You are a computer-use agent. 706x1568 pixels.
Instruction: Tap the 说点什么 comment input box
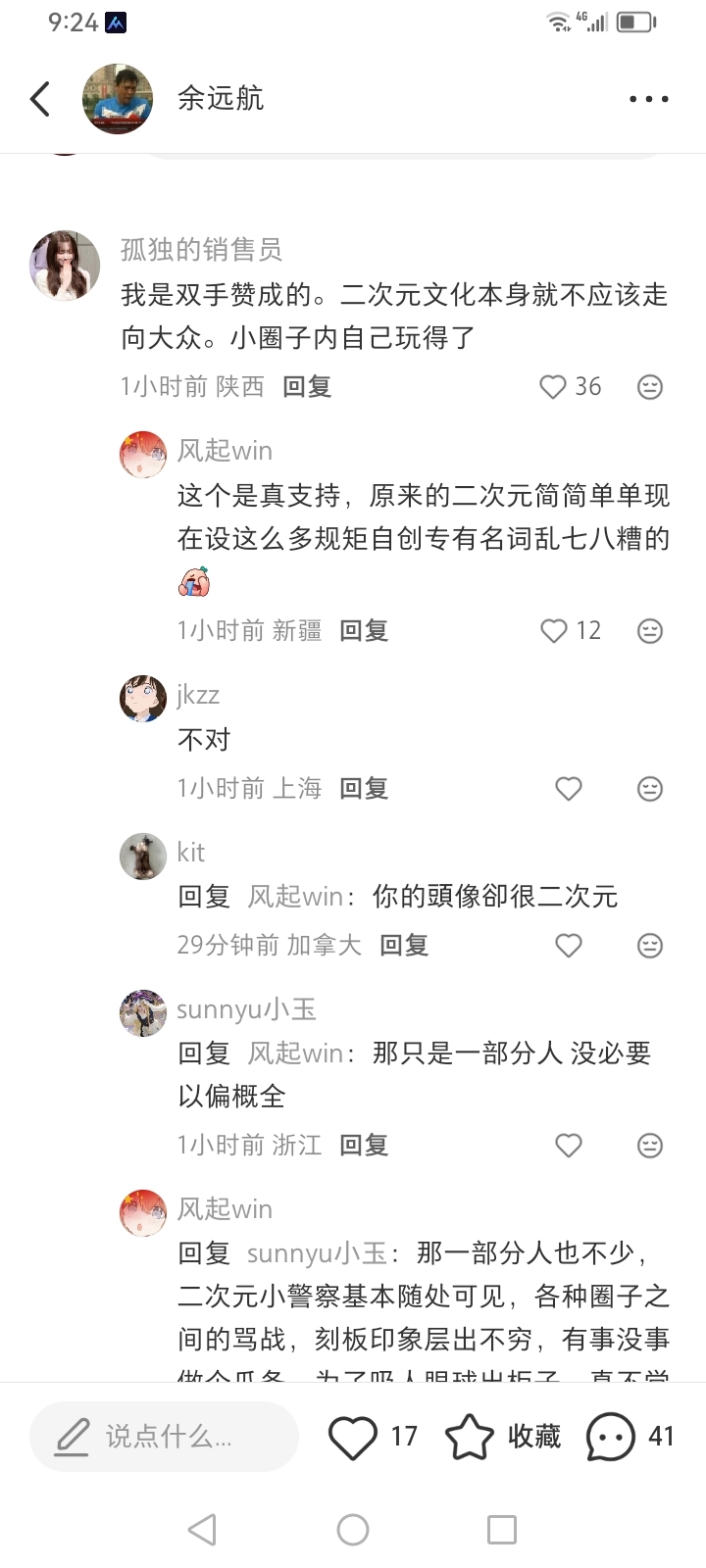[165, 1437]
